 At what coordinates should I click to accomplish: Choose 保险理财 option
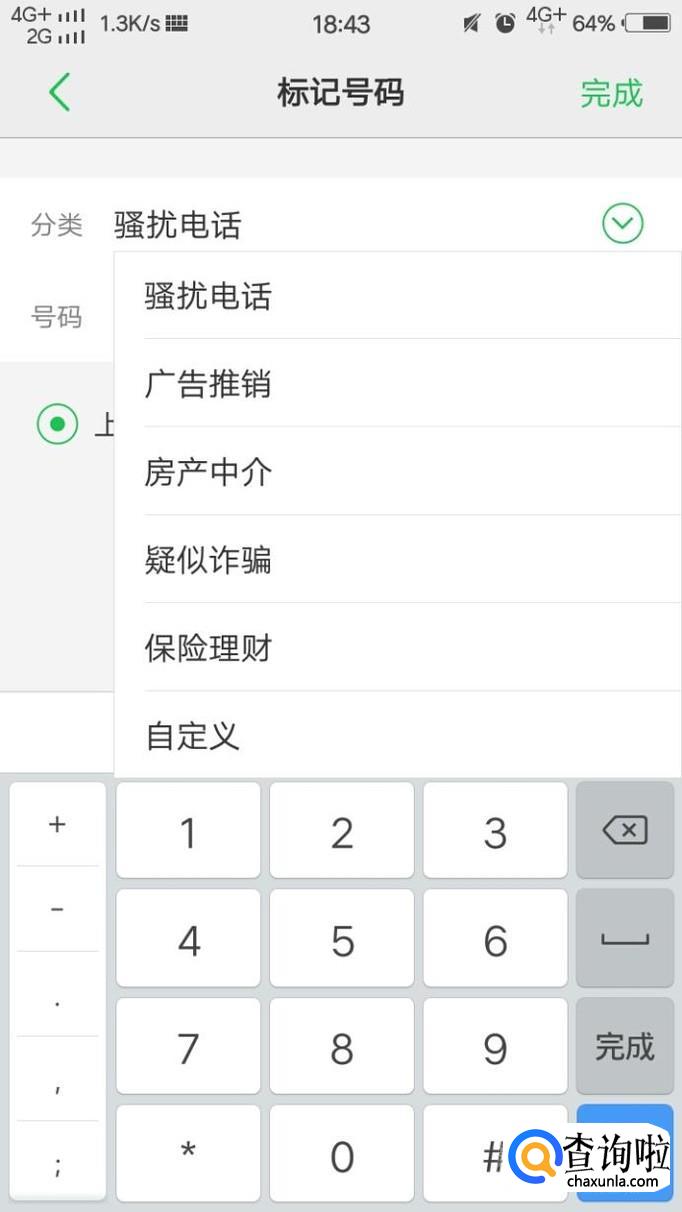click(208, 648)
